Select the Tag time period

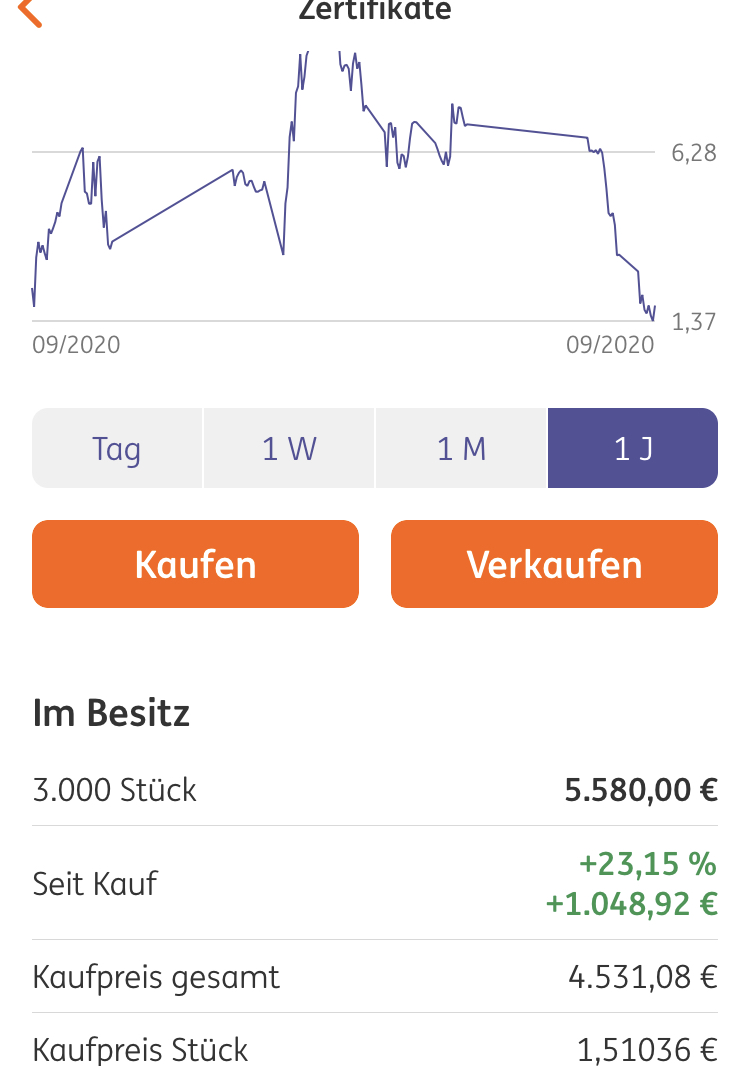[x=117, y=447]
